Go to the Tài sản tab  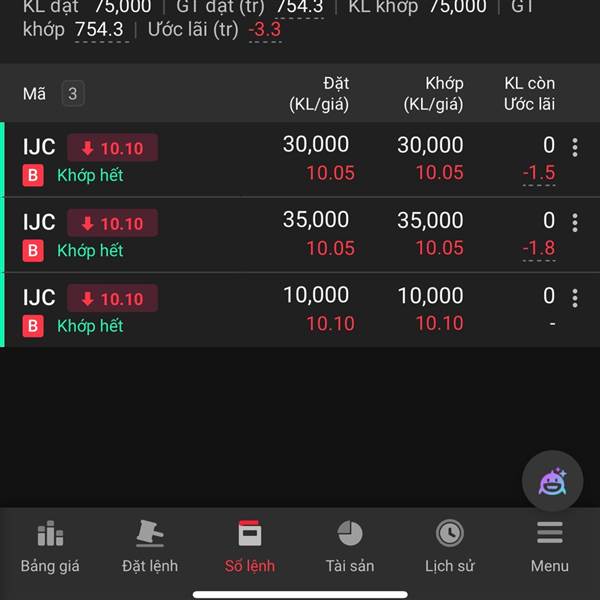[x=350, y=546]
